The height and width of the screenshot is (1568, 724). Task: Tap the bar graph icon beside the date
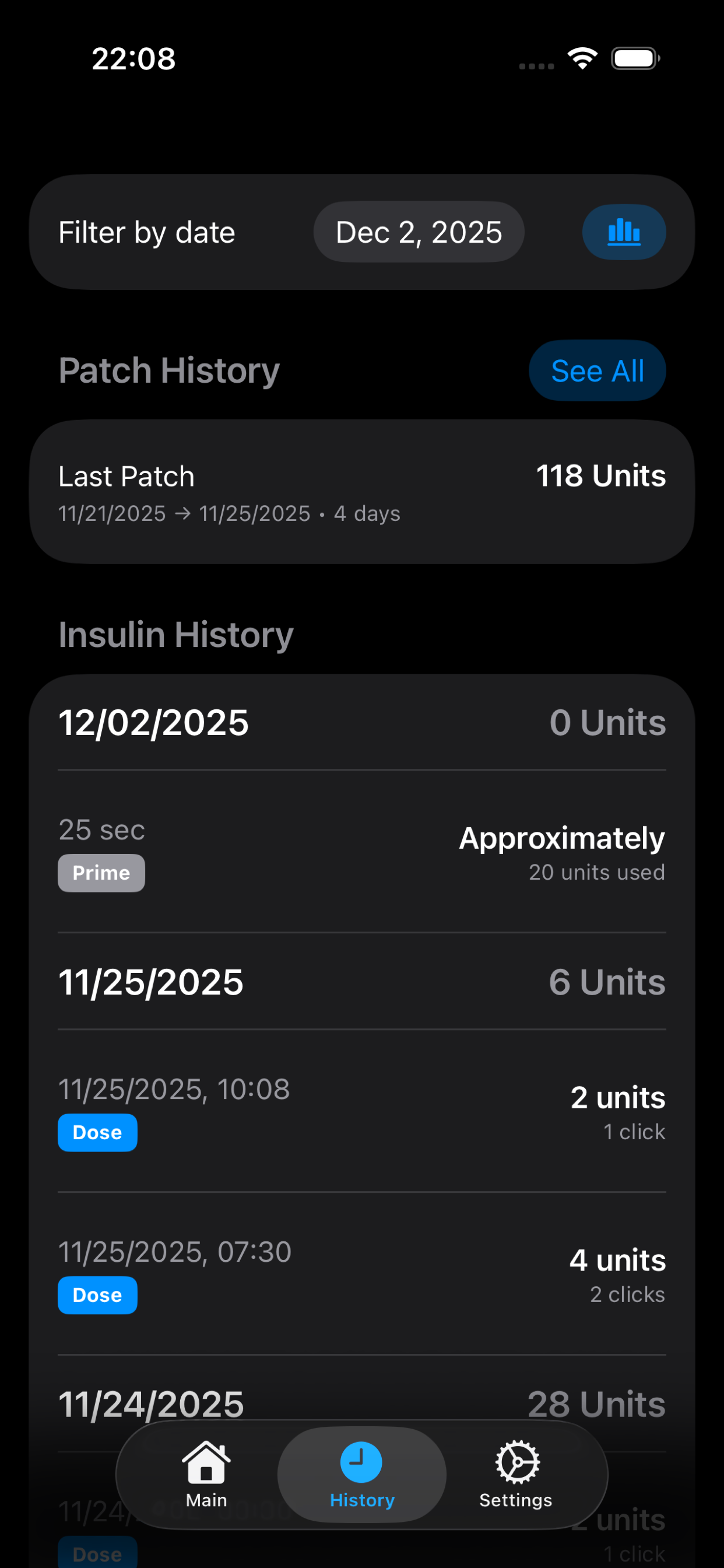pos(624,232)
